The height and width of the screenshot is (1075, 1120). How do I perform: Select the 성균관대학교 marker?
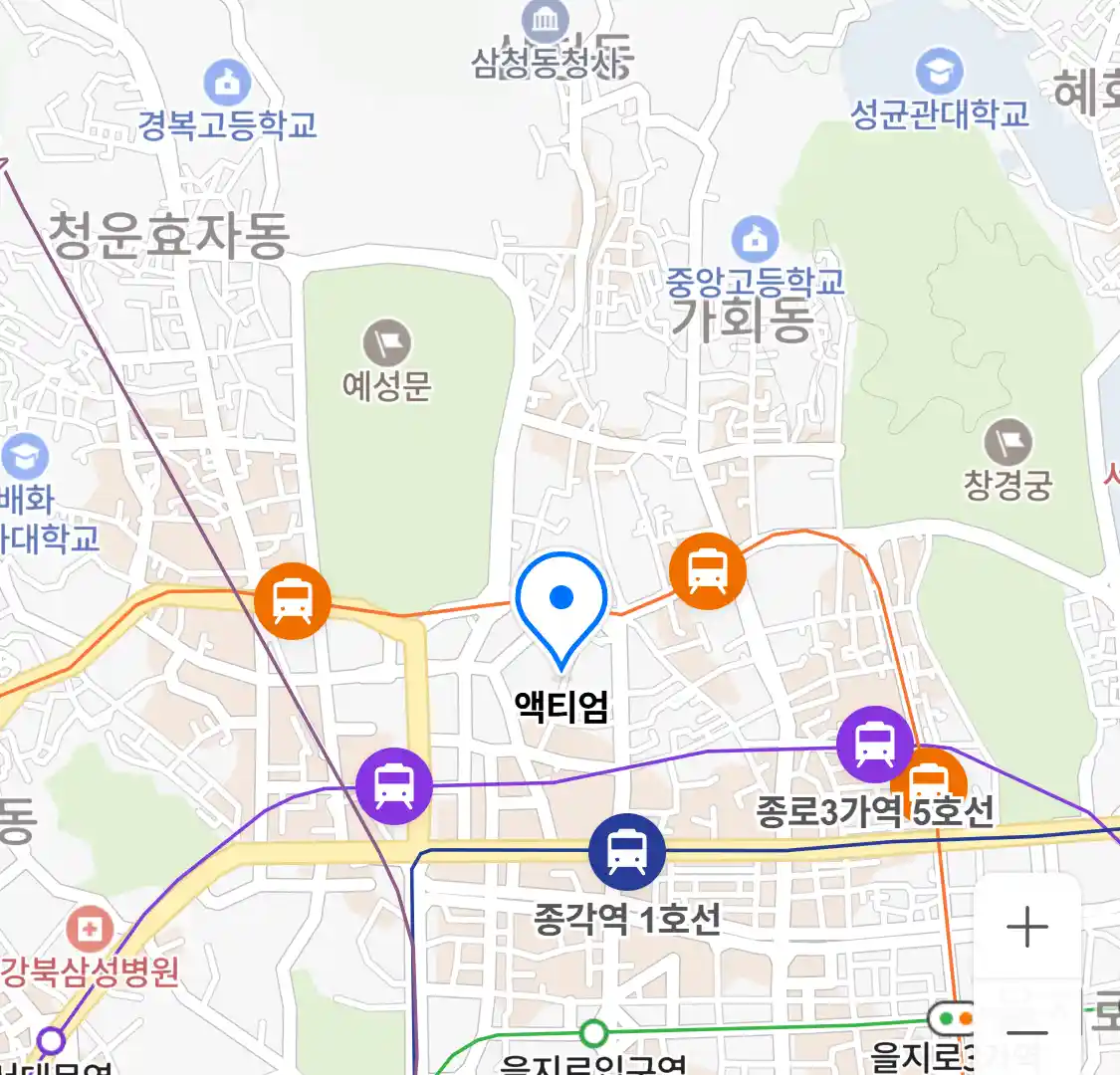coord(939,72)
